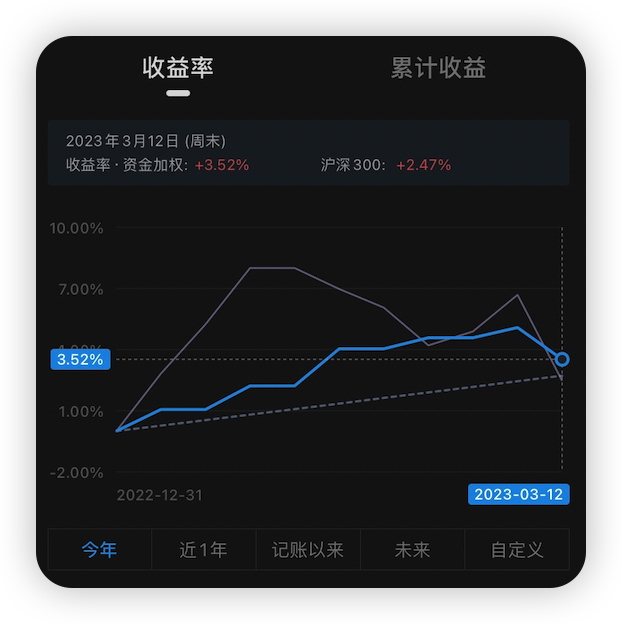Open the 自定义 custom range

click(517, 550)
